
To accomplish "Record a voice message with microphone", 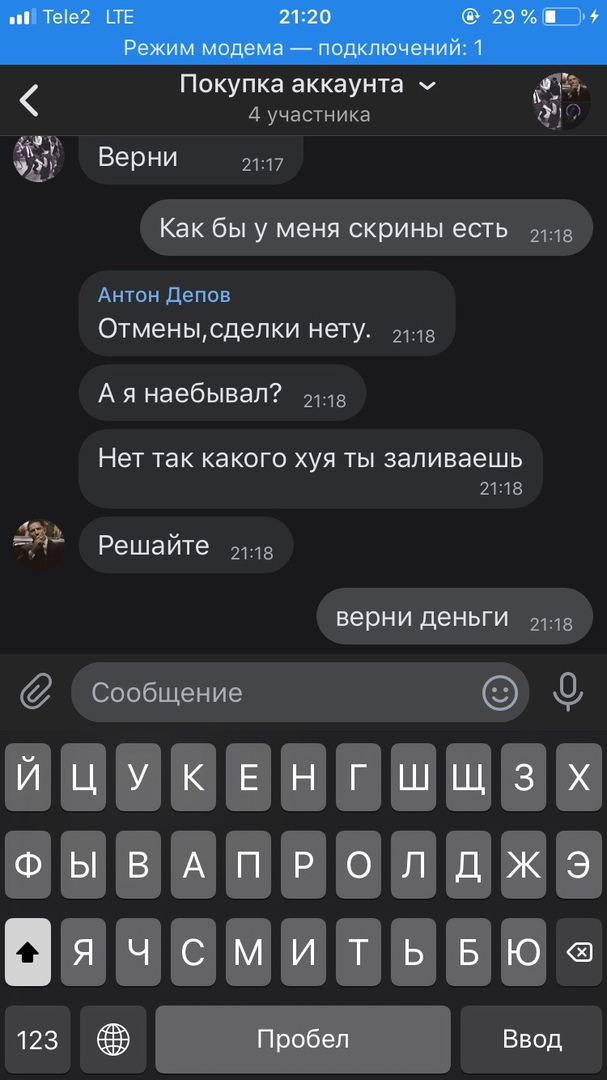I will click(568, 691).
